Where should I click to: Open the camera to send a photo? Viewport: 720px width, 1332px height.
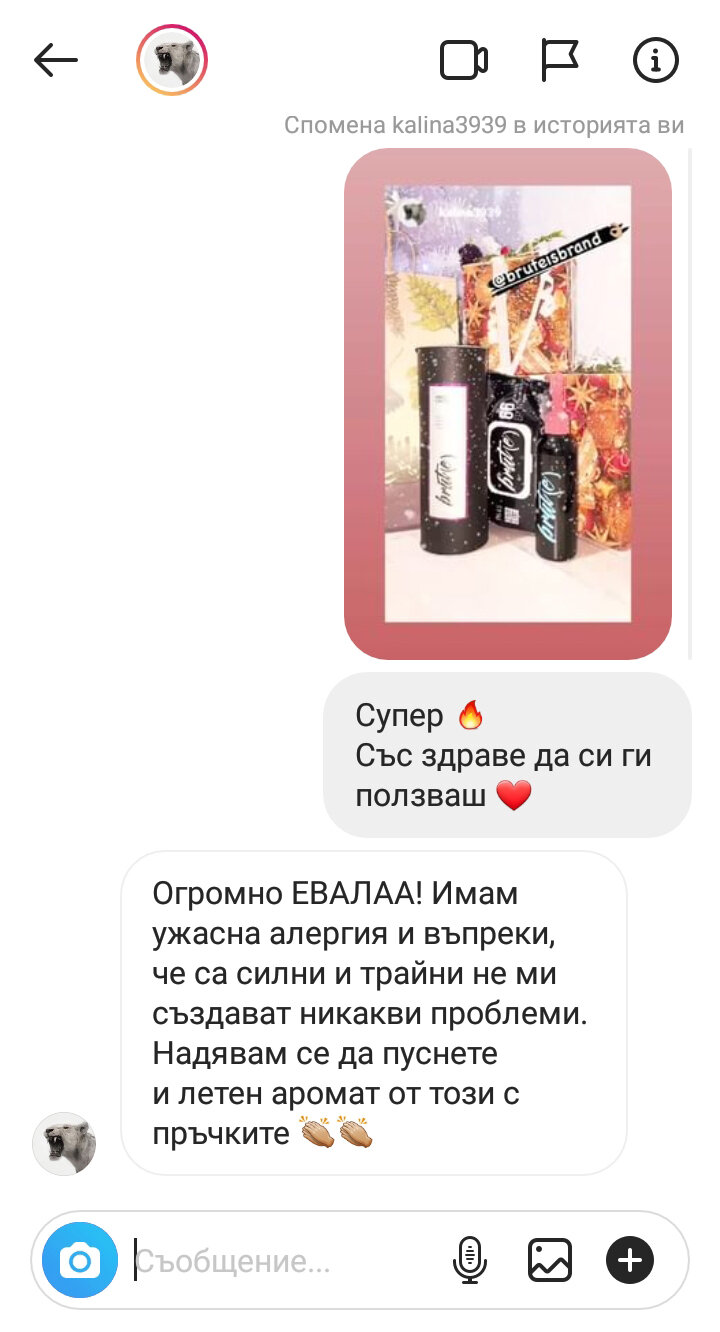pos(80,1260)
